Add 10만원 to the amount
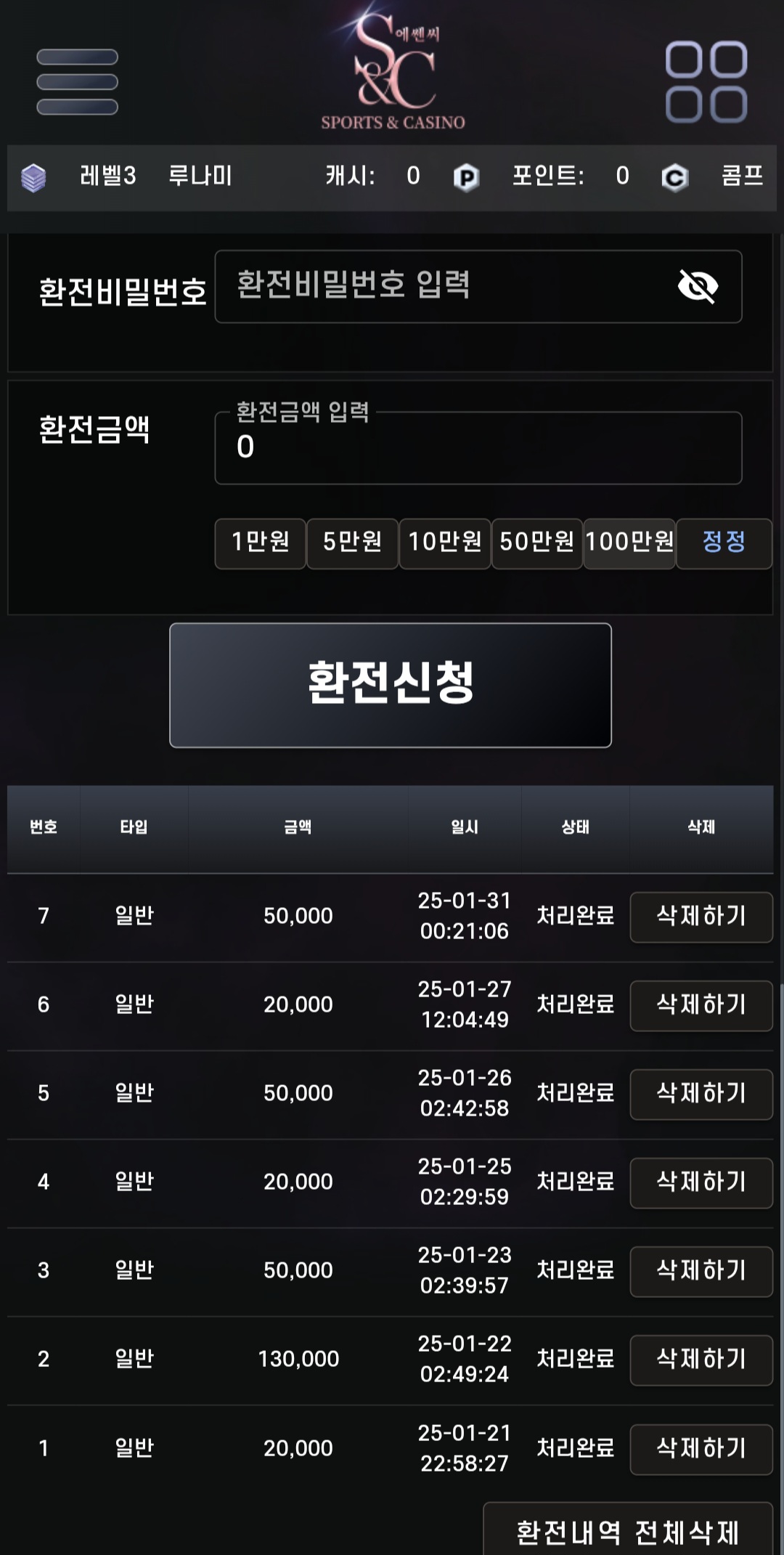 [x=444, y=543]
